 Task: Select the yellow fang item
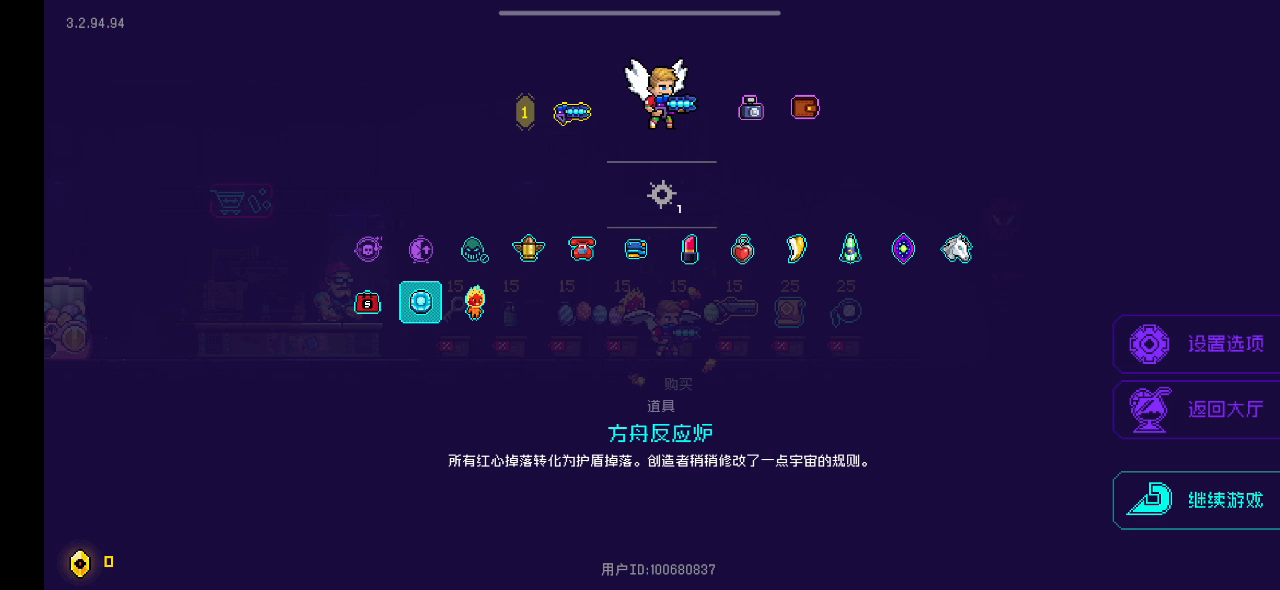coord(796,249)
